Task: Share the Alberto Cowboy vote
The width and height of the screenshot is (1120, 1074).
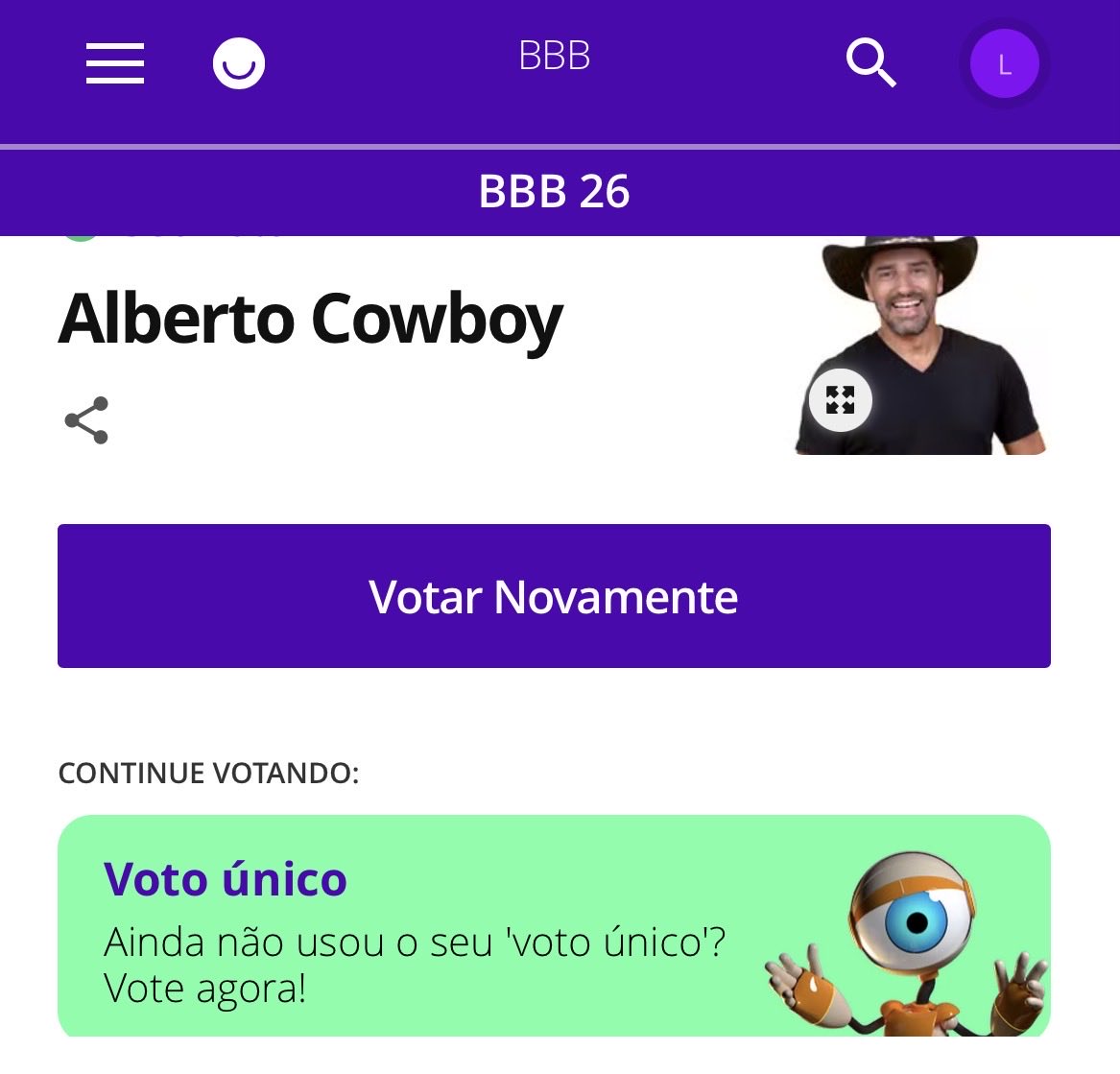Action: (x=86, y=420)
